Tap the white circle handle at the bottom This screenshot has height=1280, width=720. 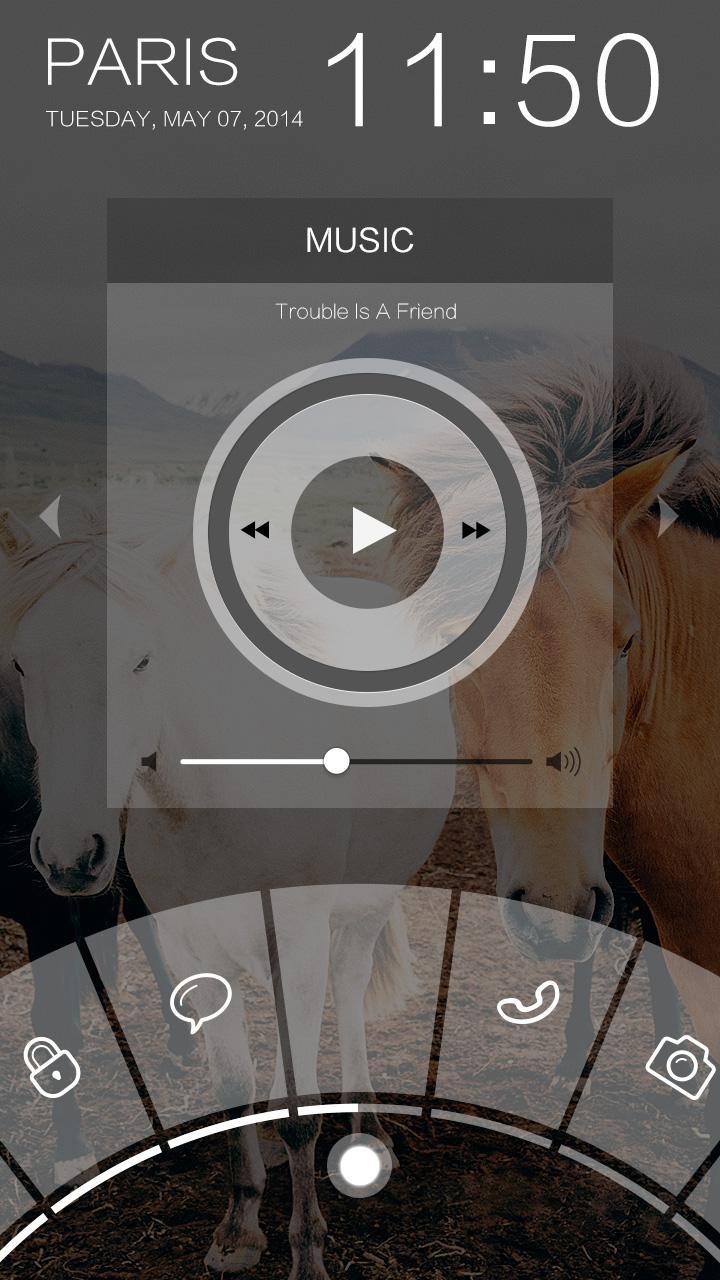pyautogui.click(x=360, y=1165)
